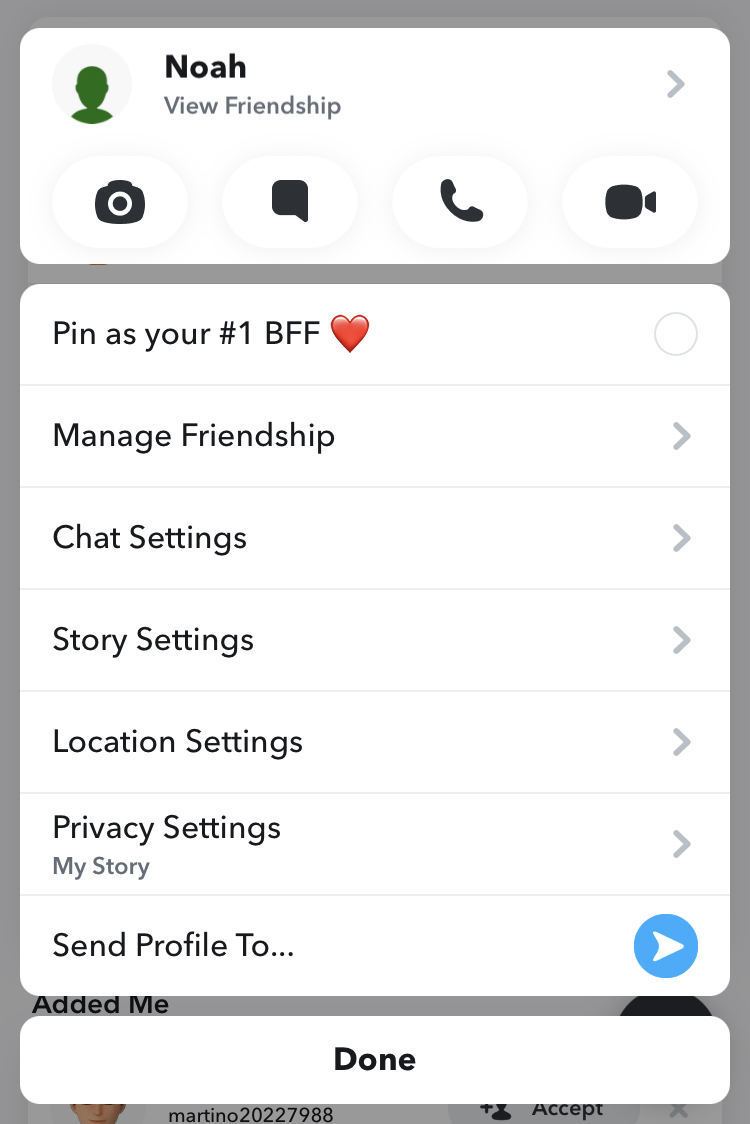Image resolution: width=750 pixels, height=1124 pixels.
Task: Dismiss the menu with Done
Action: (374, 1060)
